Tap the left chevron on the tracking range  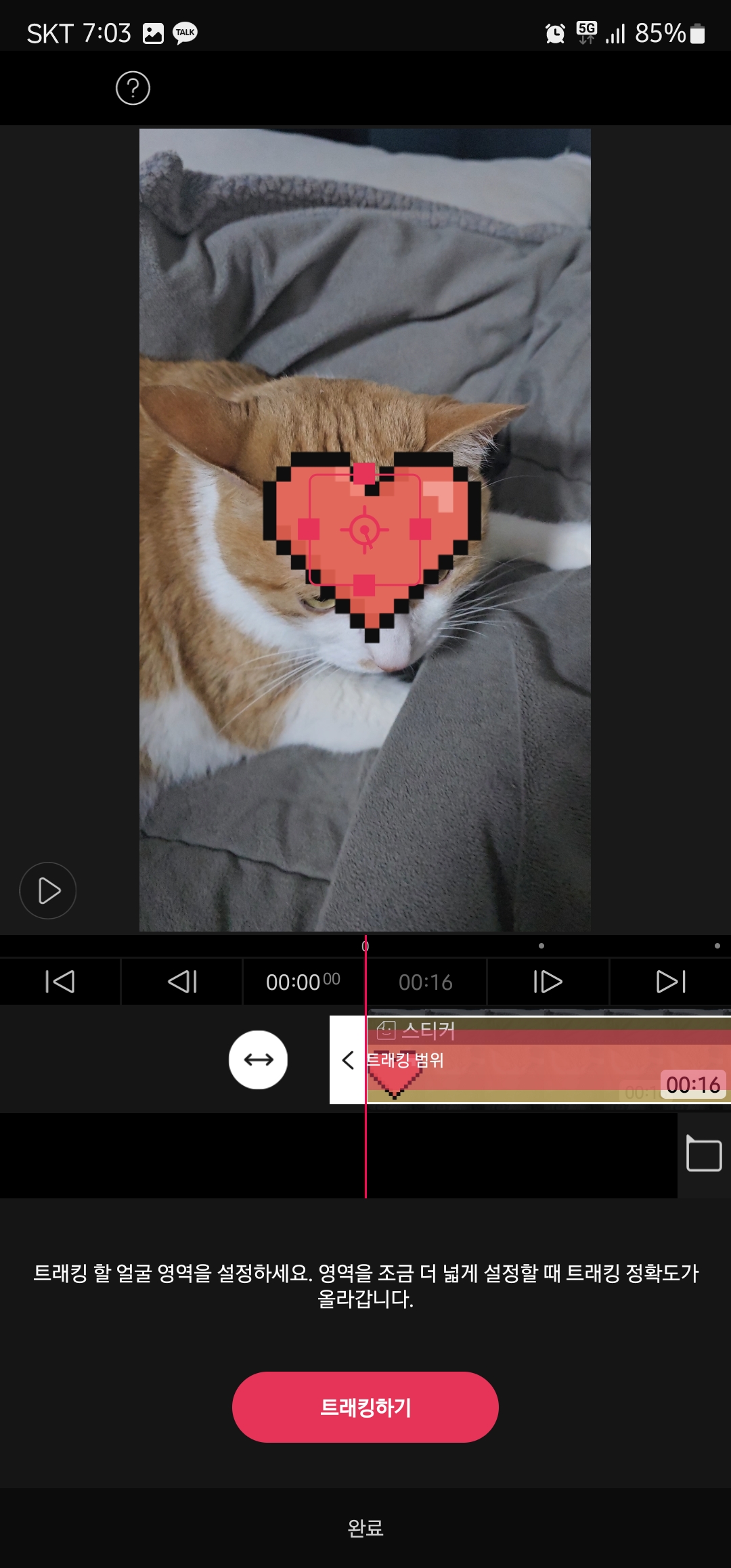[348, 1060]
